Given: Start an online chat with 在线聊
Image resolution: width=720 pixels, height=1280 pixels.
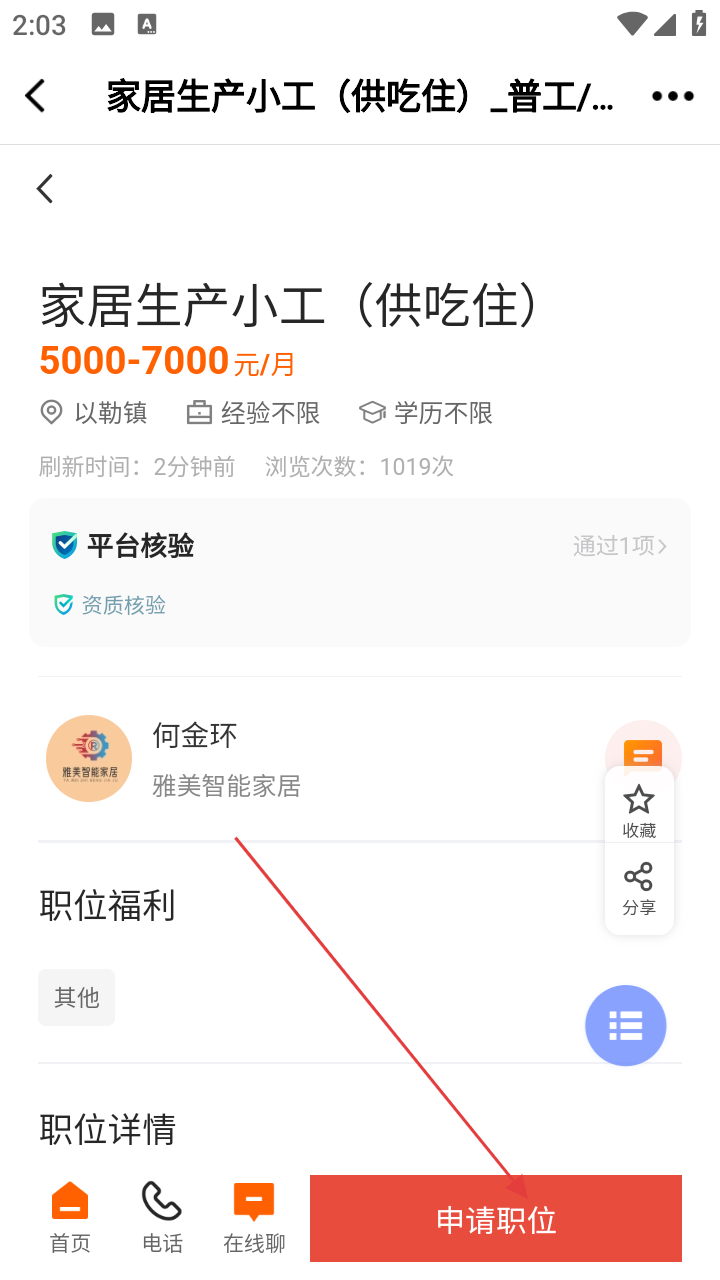Looking at the screenshot, I should coord(254,1218).
